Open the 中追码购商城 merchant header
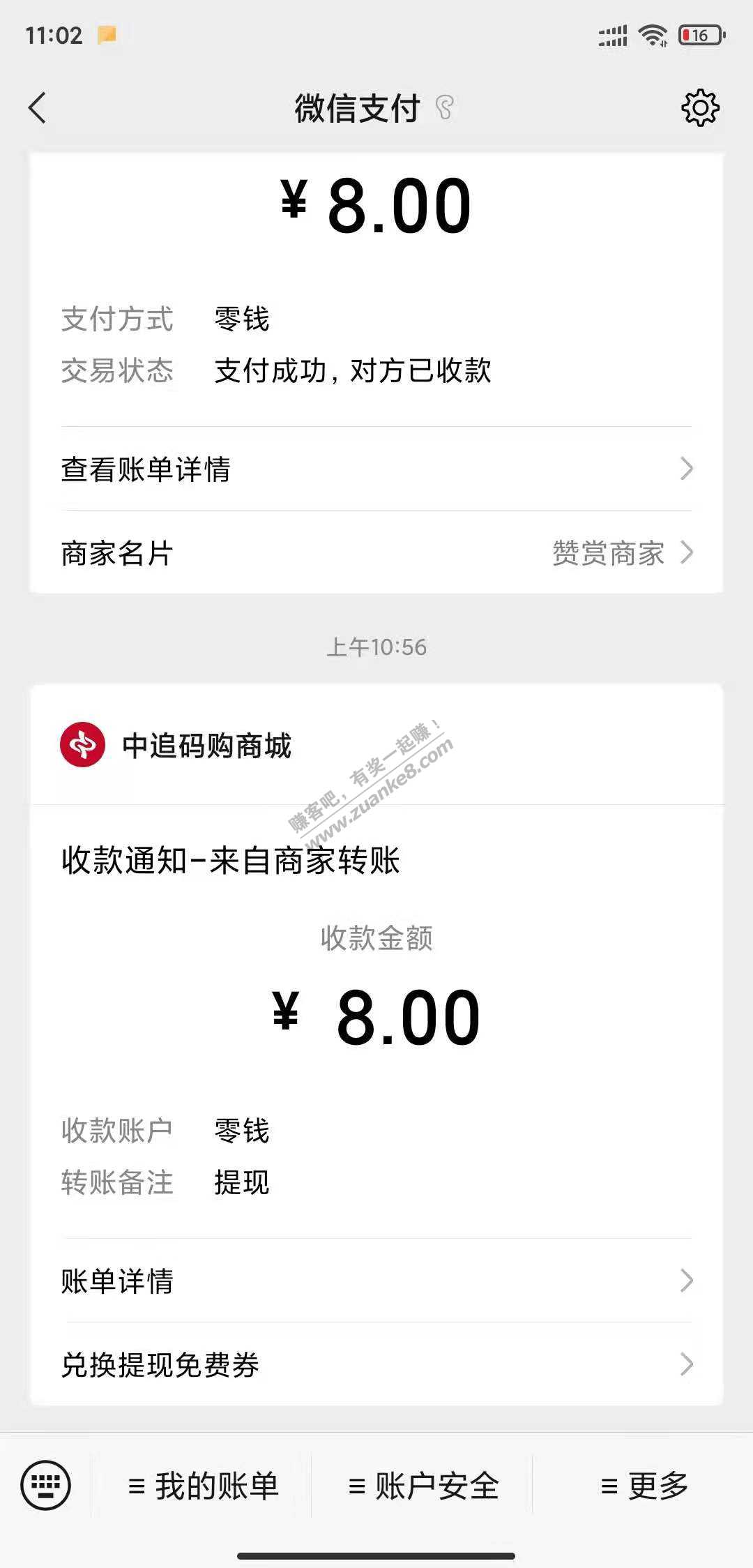 pos(376,745)
